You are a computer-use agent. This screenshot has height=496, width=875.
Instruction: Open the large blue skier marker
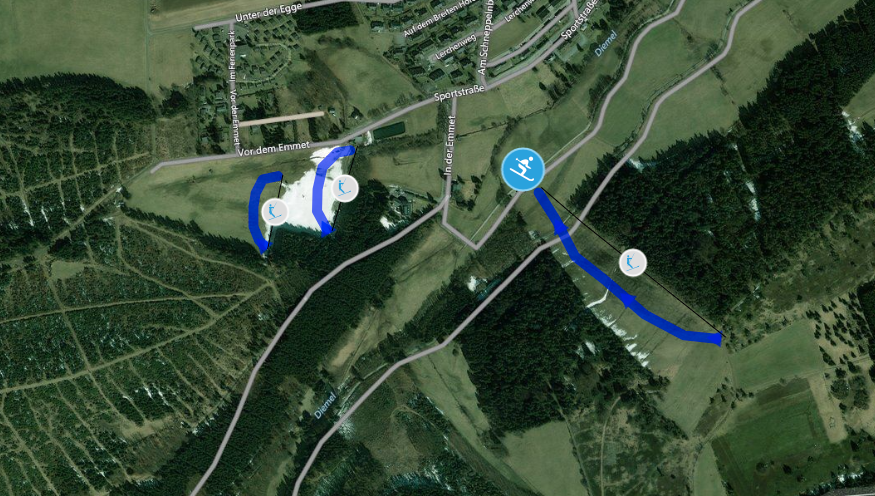tap(522, 168)
